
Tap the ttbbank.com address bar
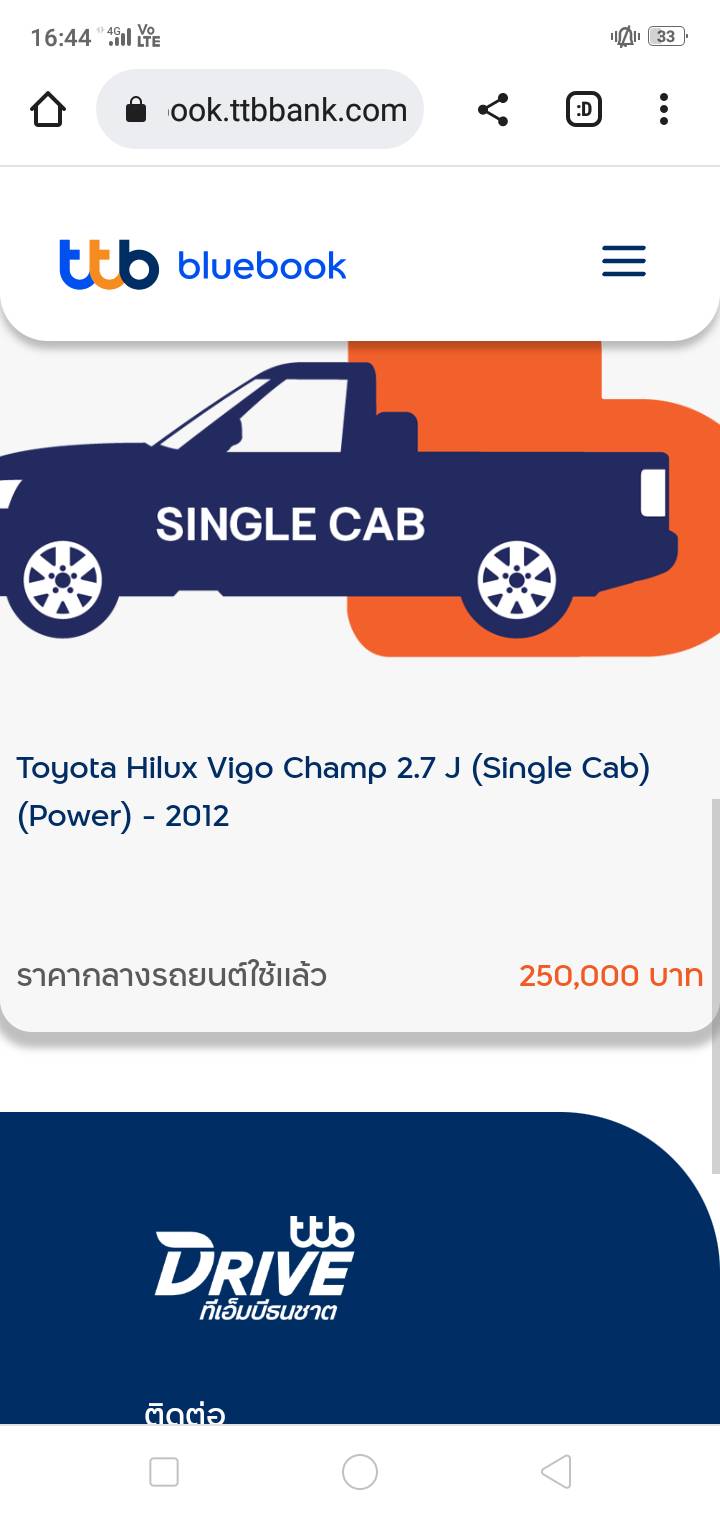pos(260,109)
